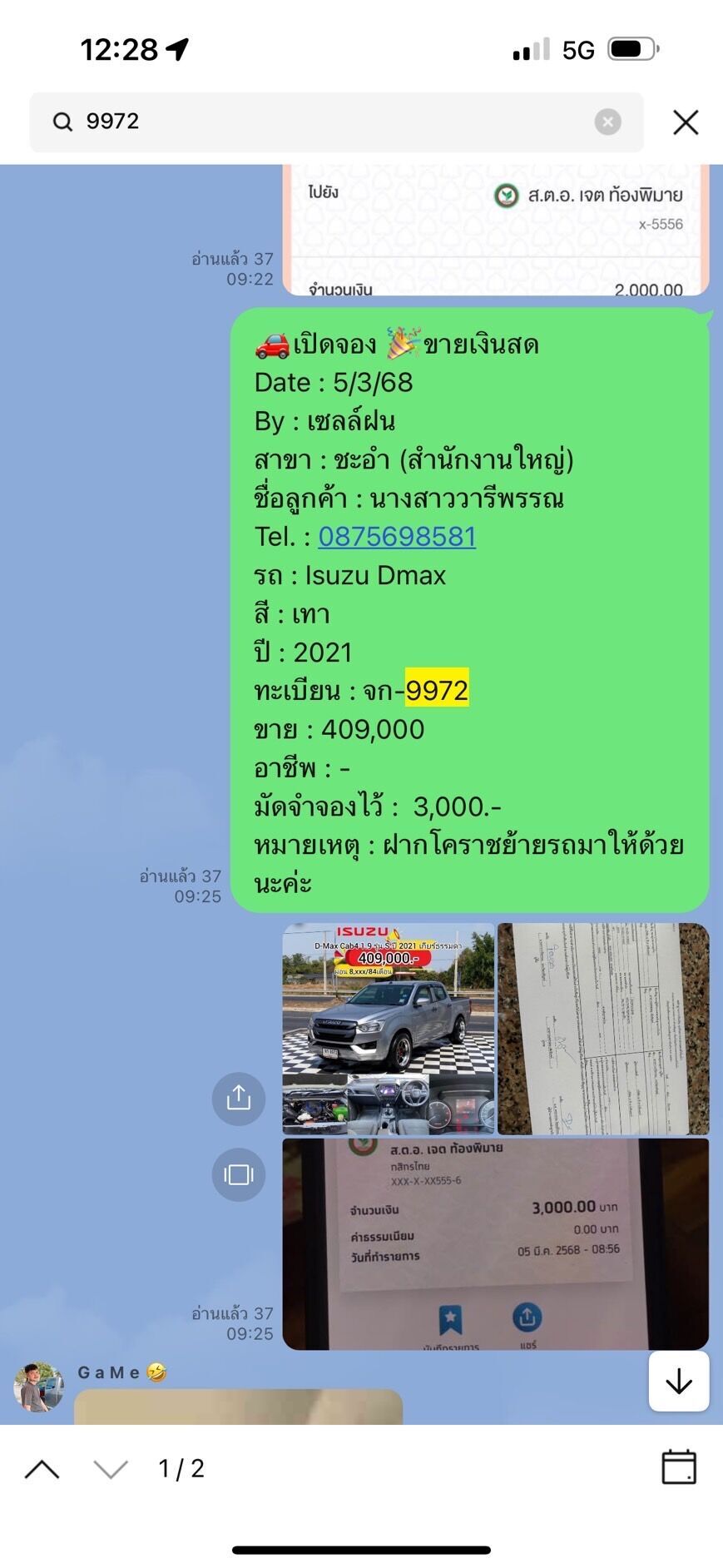Image resolution: width=723 pixels, height=1568 pixels.
Task: Call the phone number link 0875698581
Action: [397, 537]
